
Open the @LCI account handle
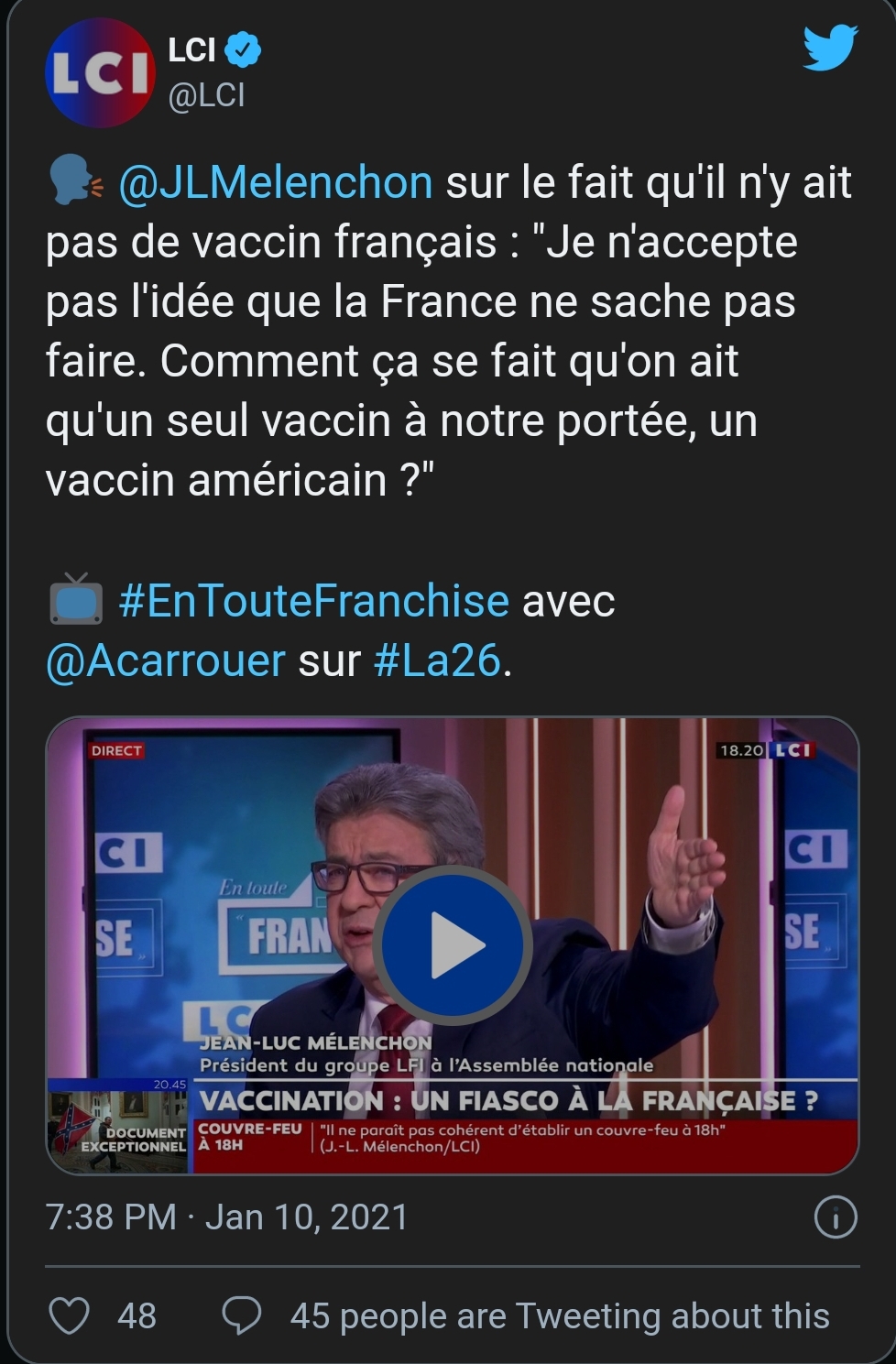point(207,95)
